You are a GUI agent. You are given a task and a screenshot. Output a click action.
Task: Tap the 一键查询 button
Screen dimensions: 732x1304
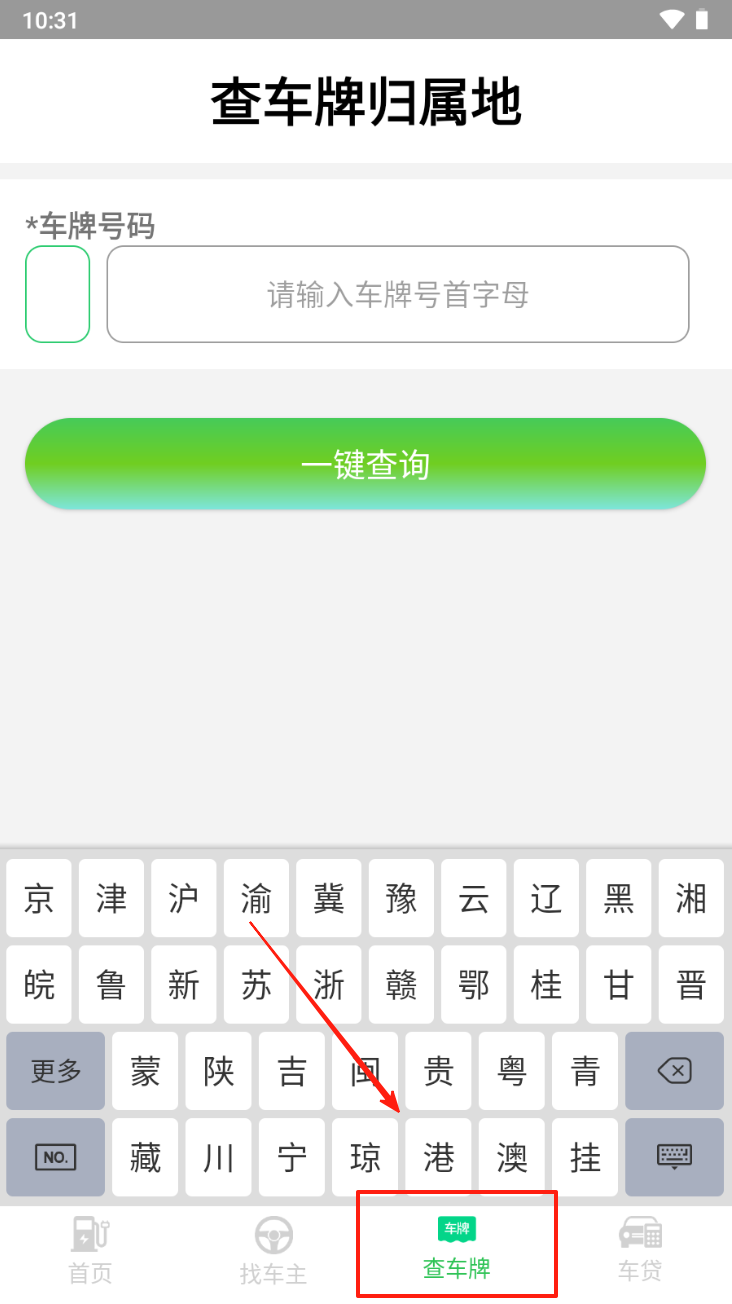(x=365, y=464)
